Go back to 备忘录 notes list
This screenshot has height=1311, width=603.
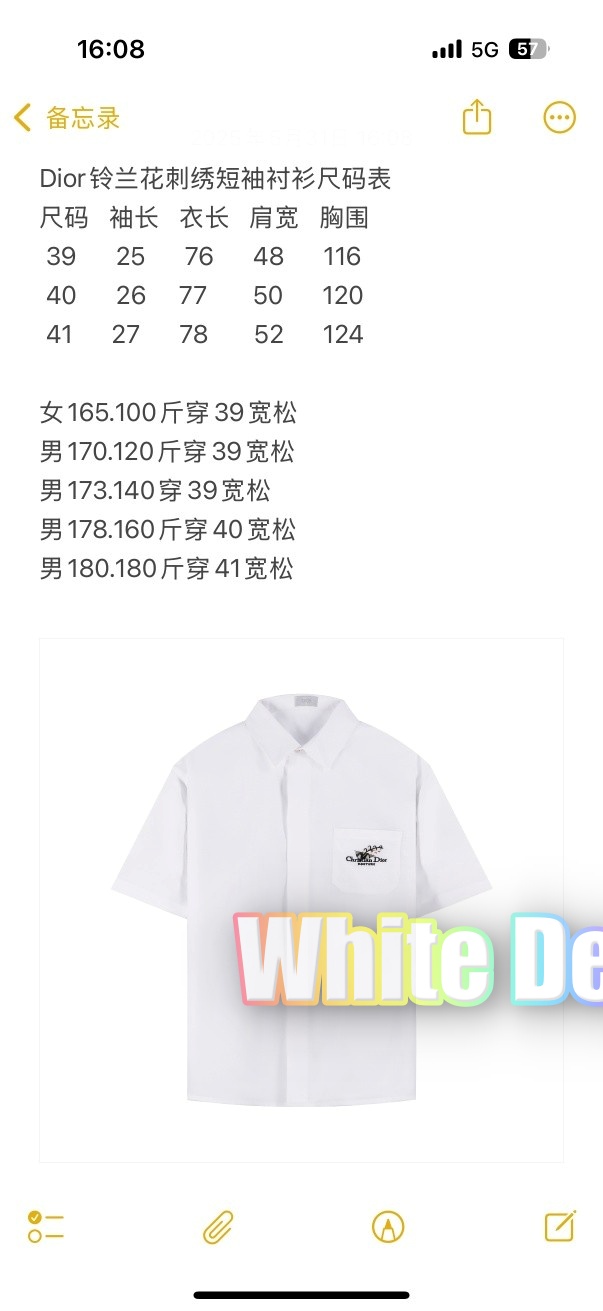tap(66, 118)
